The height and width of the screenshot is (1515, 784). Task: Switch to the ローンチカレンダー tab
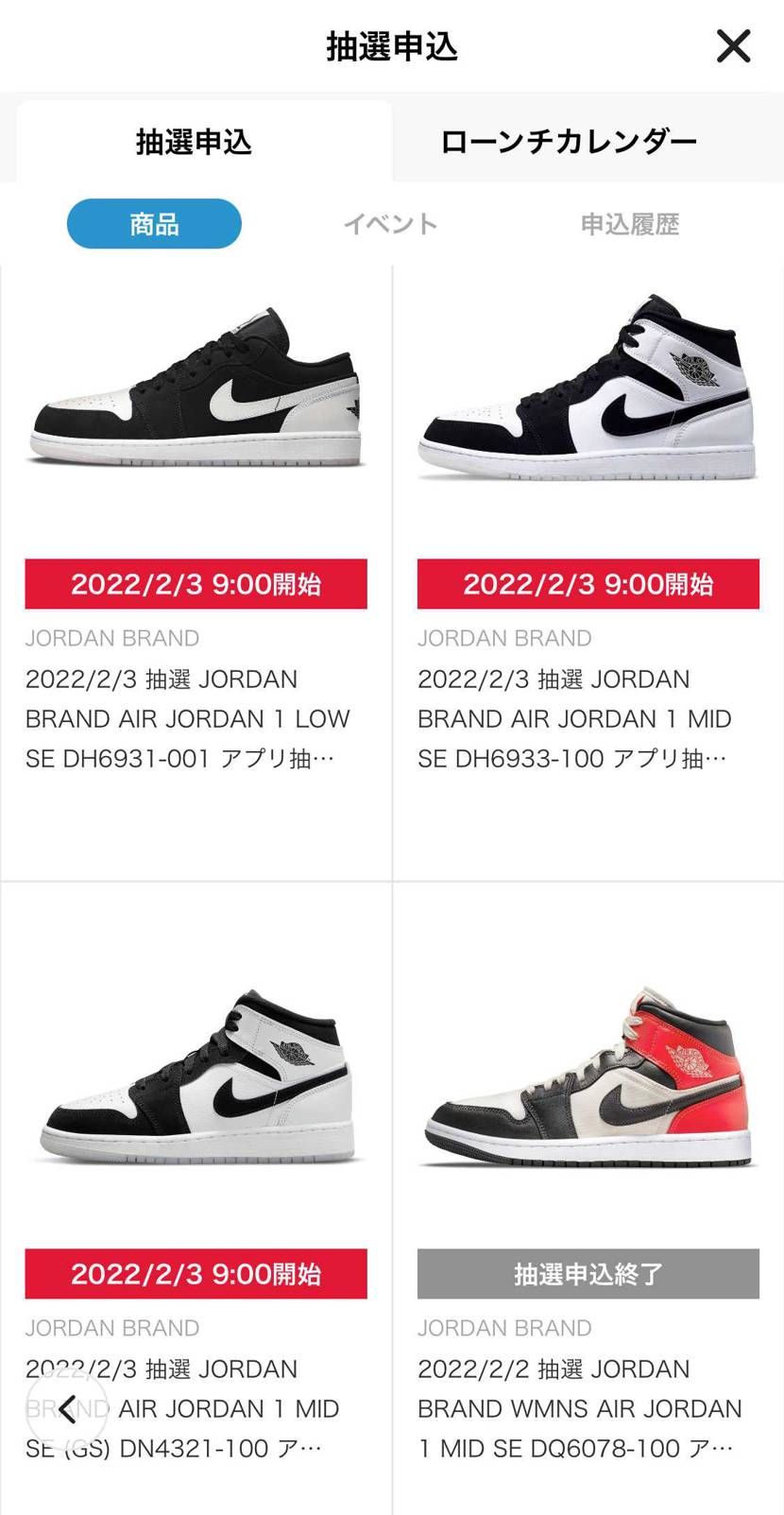click(x=569, y=142)
